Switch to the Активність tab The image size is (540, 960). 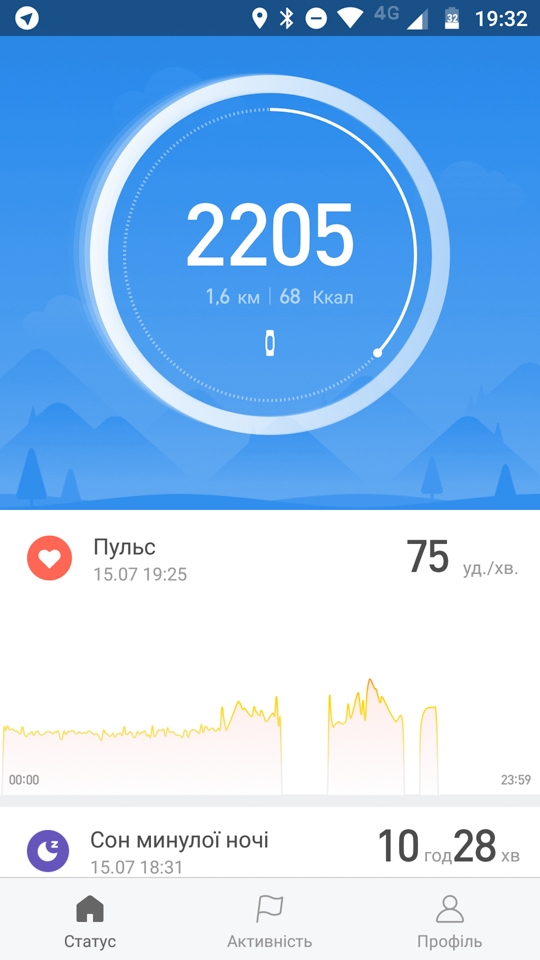269,920
